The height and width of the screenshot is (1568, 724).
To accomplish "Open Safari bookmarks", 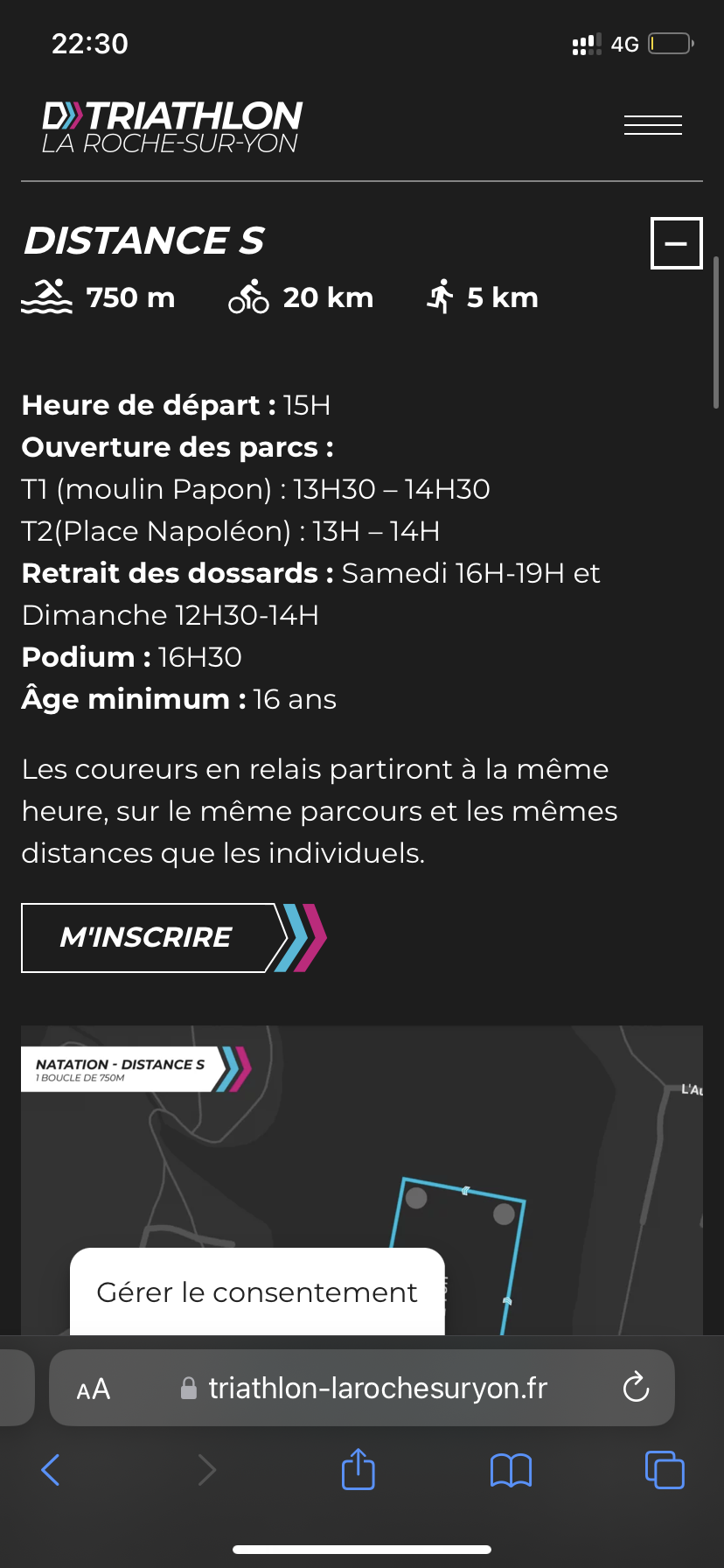I will 511,1470.
